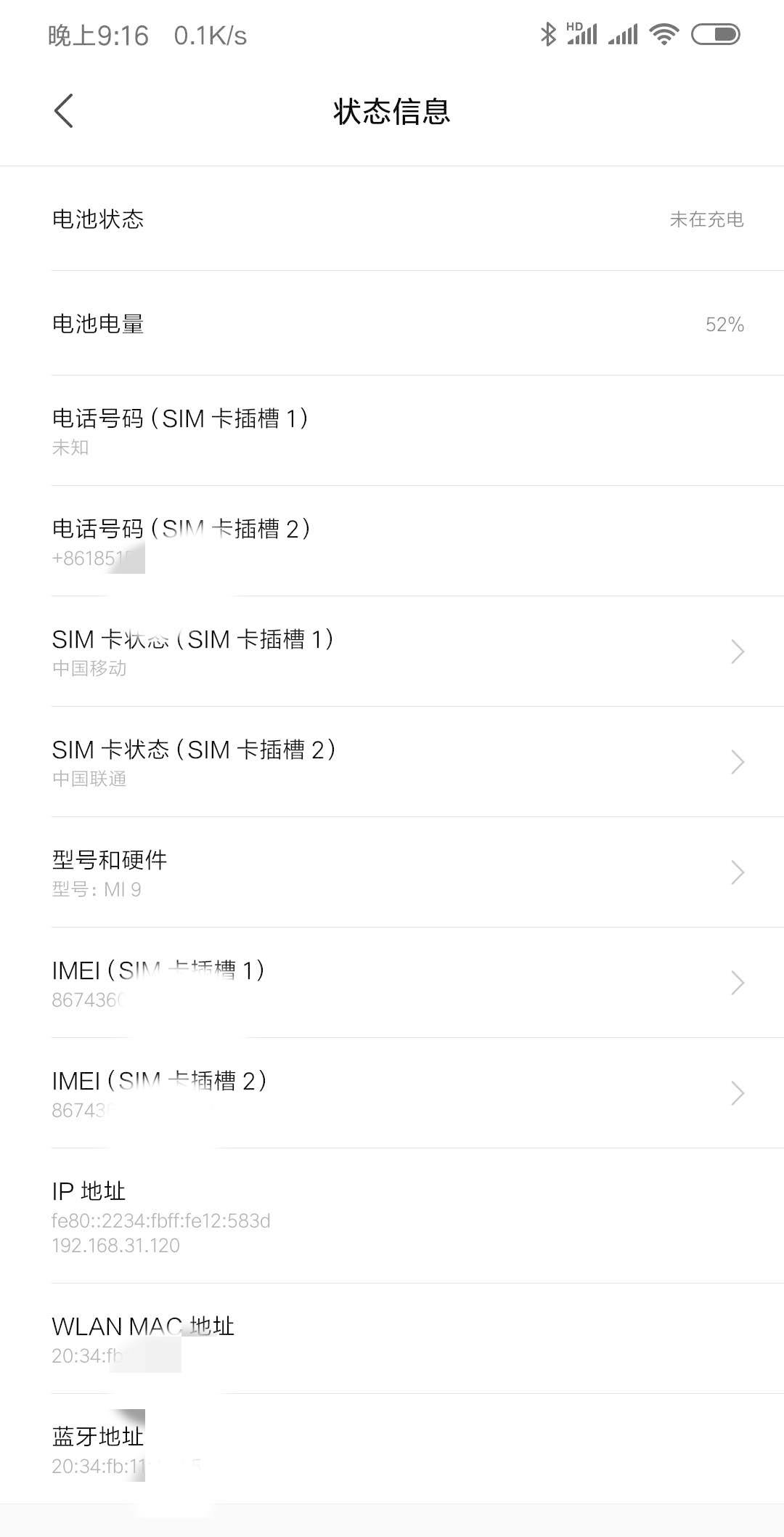Open the 型号和硬件 details
Image resolution: width=784 pixels, height=1537 pixels.
click(392, 872)
